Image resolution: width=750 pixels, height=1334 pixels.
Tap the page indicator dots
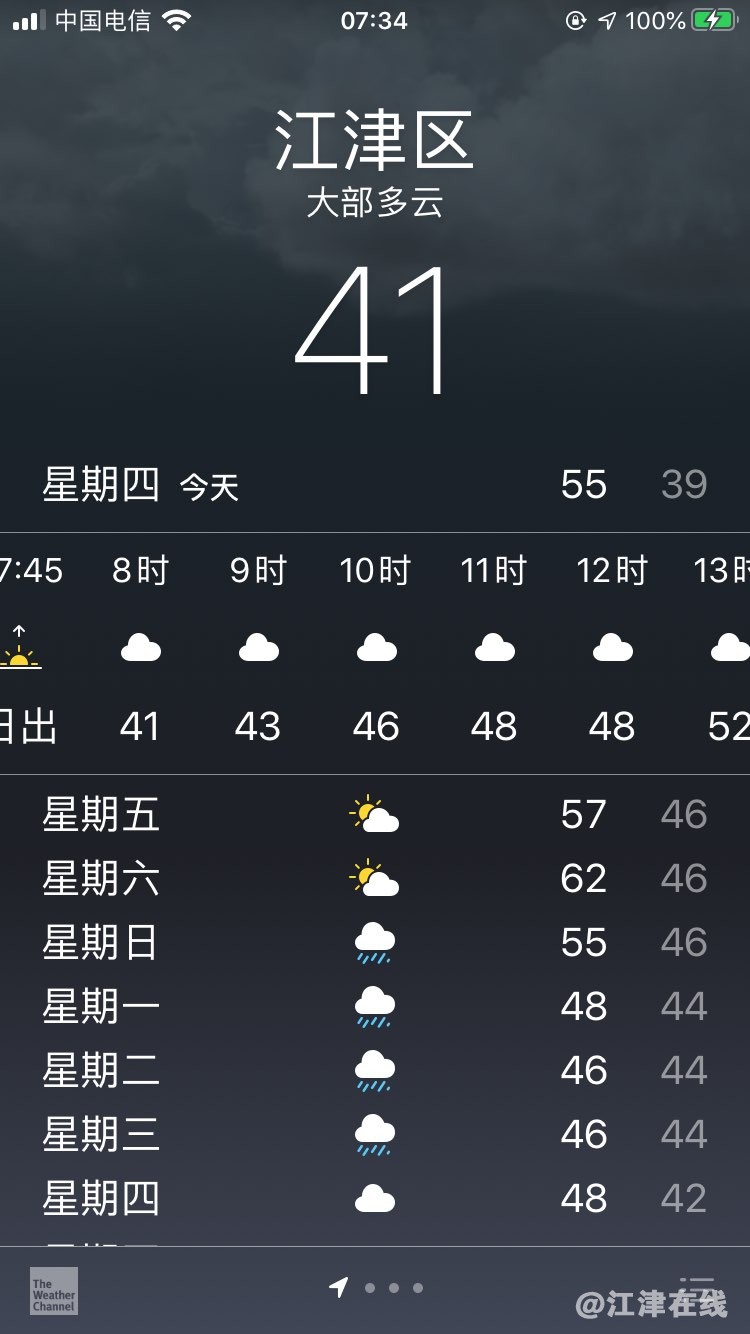(x=393, y=1288)
